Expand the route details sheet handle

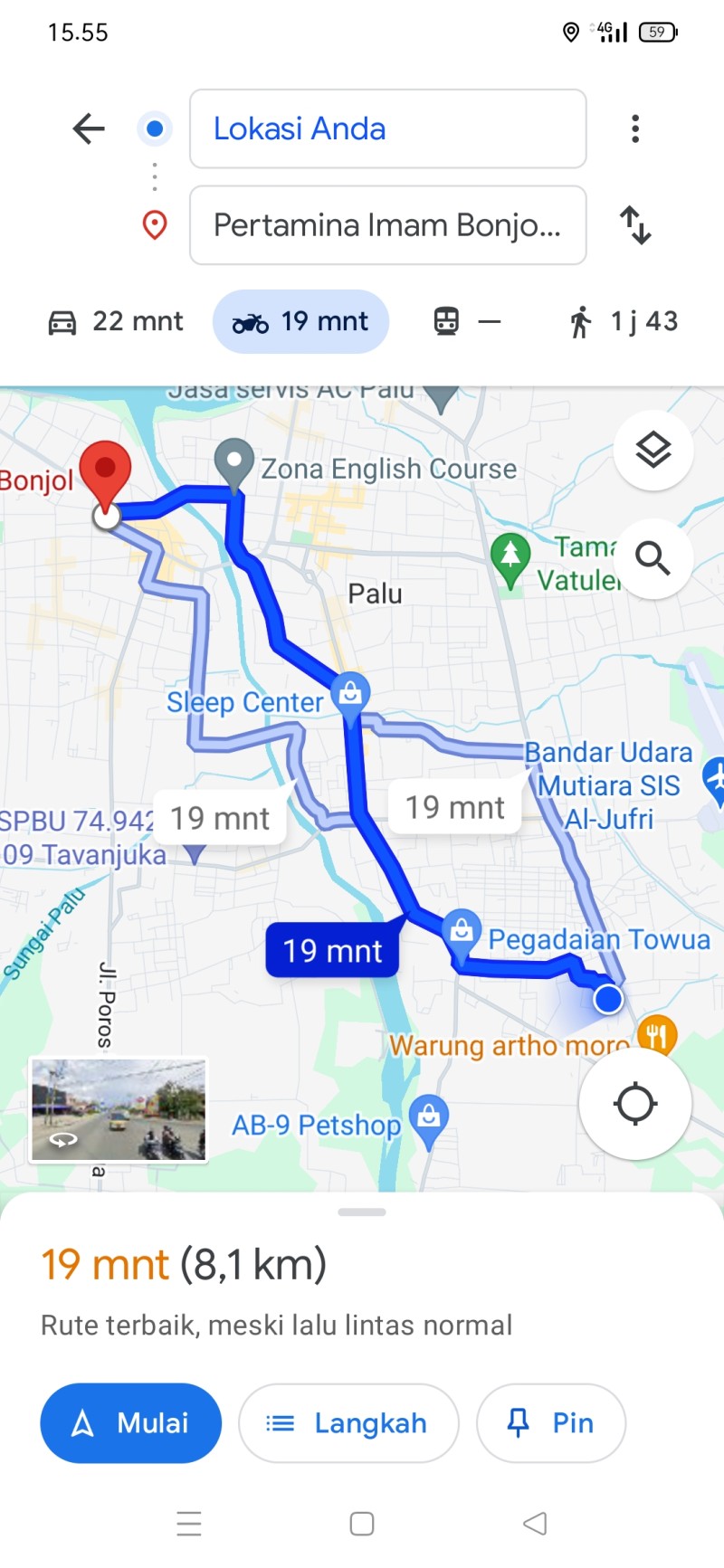(x=362, y=1212)
